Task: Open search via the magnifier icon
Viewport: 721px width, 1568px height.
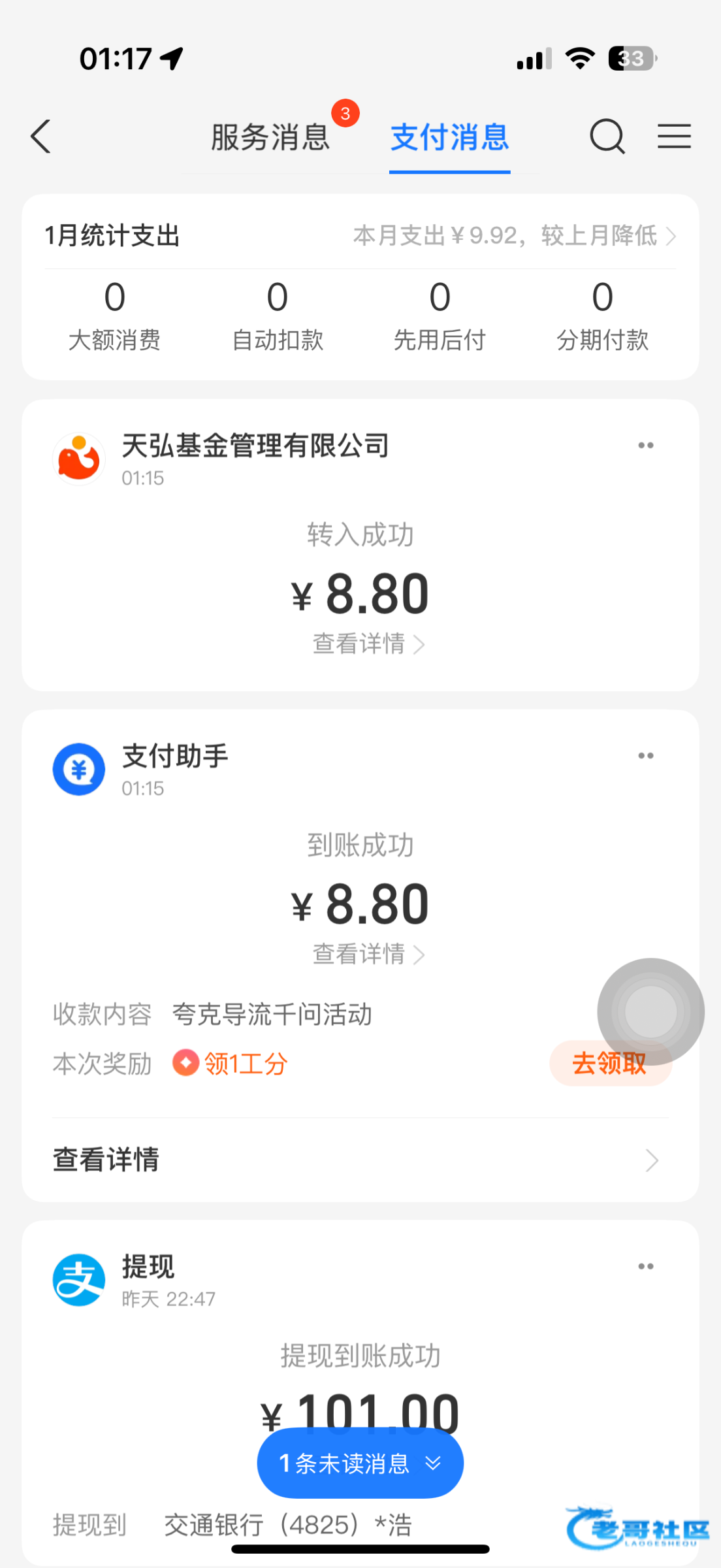Action: coord(607,137)
